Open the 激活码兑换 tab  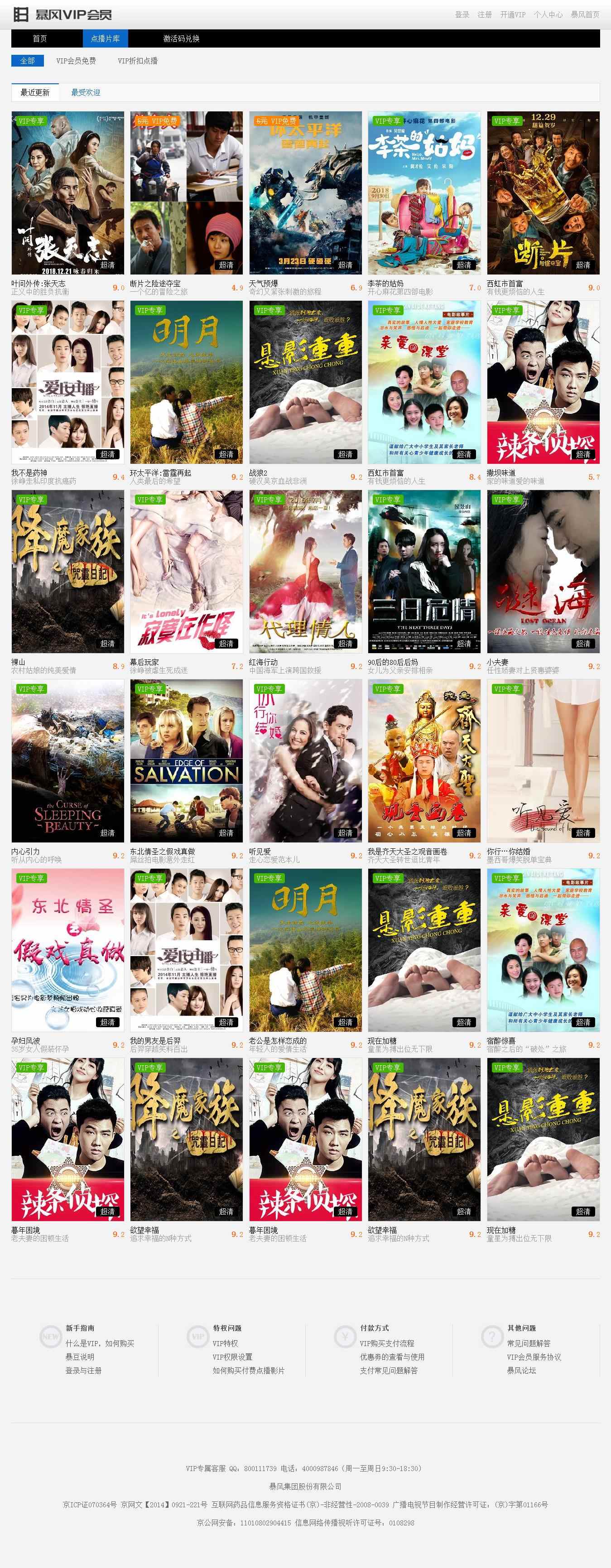pyautogui.click(x=181, y=38)
